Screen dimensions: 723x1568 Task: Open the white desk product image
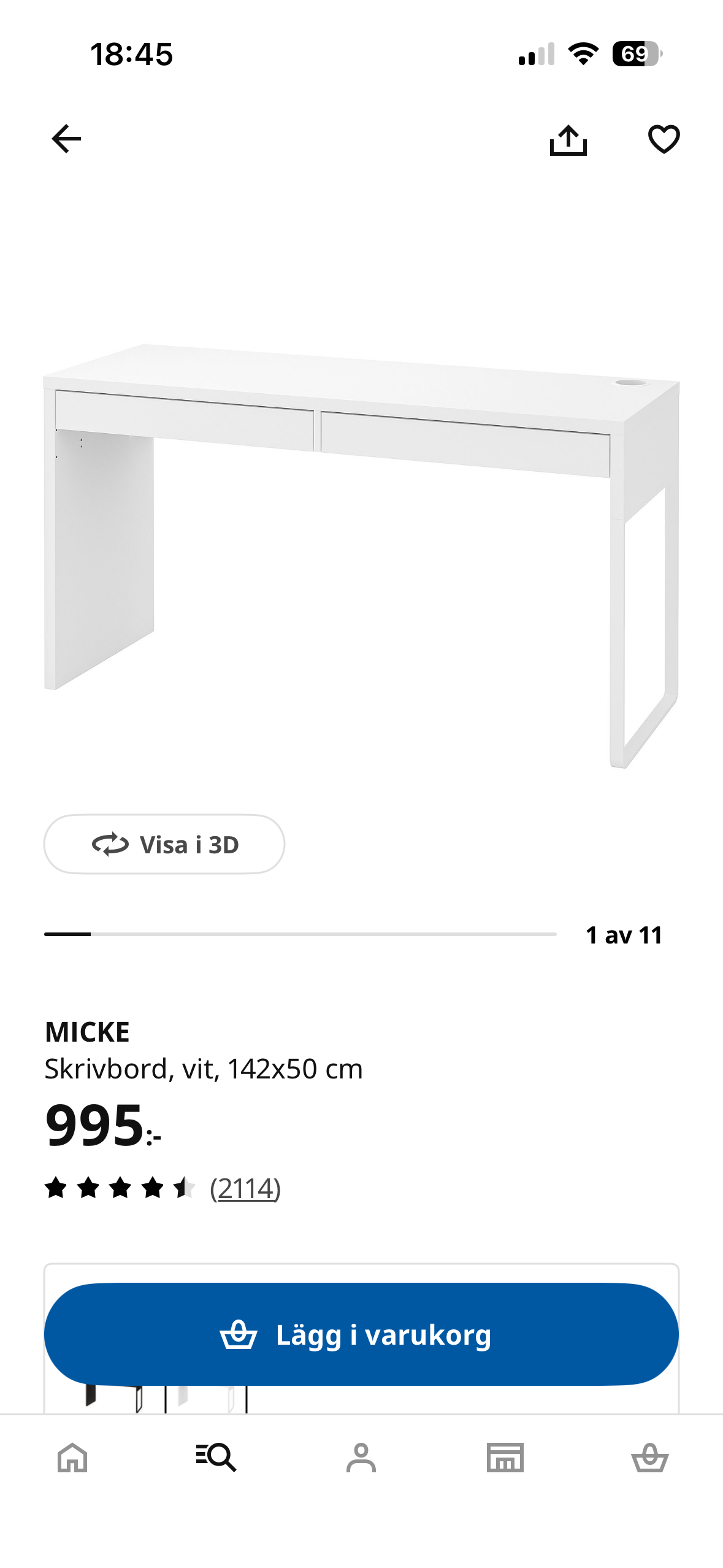[361, 555]
